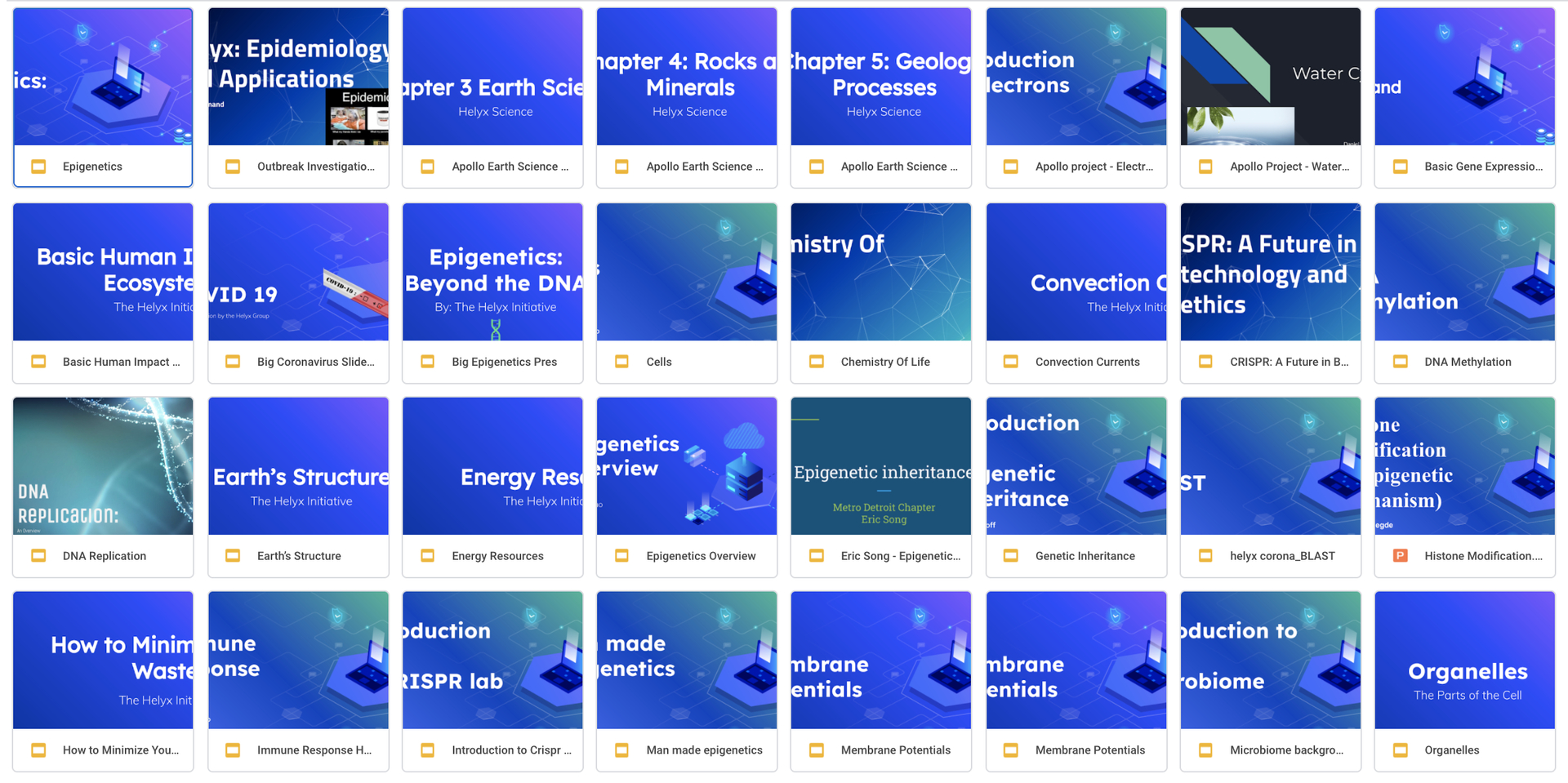Open the Outbreak Investigation slides file
Viewport: 1568px width, 783px height.
click(x=298, y=96)
